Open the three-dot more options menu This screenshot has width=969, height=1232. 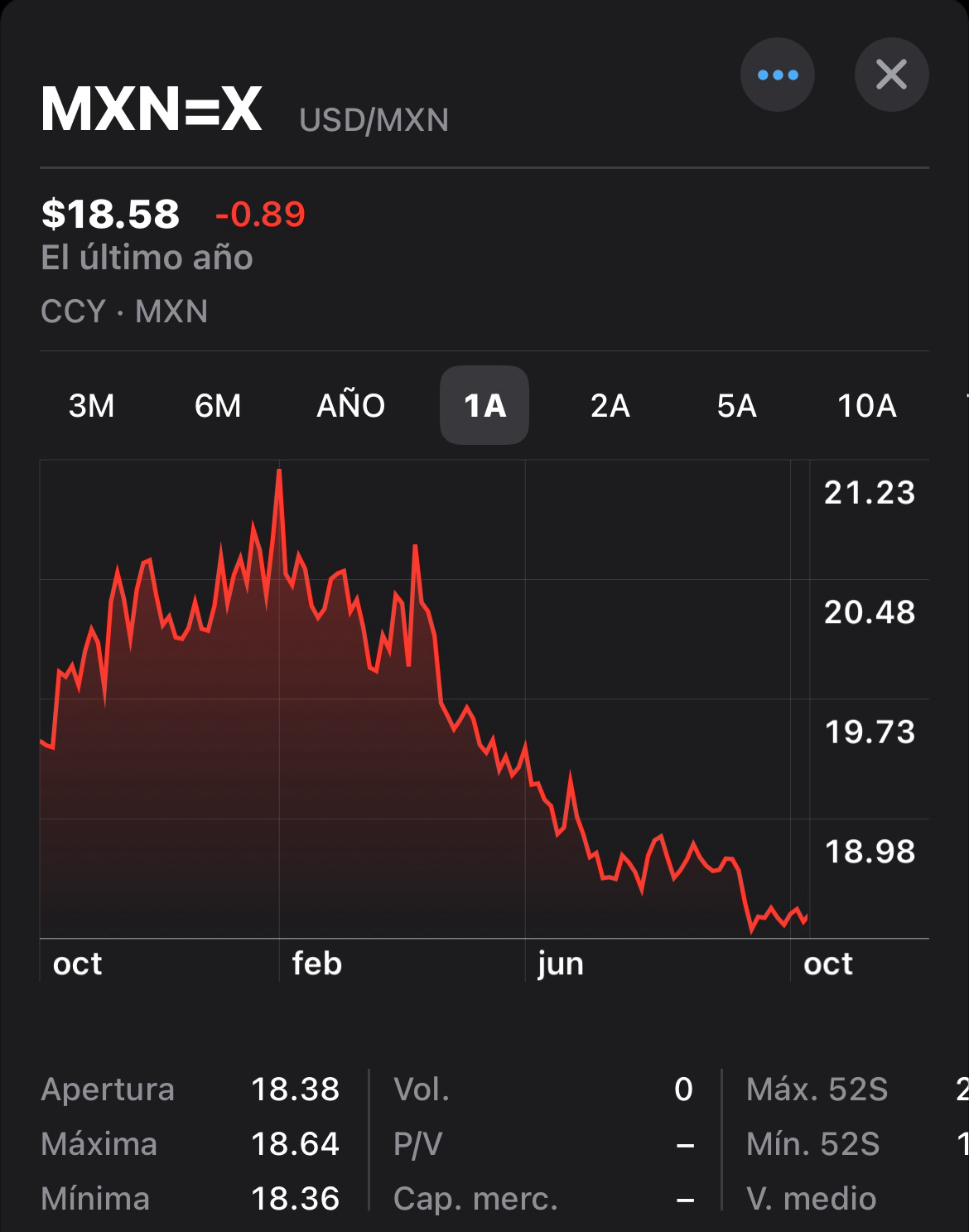pyautogui.click(x=777, y=75)
